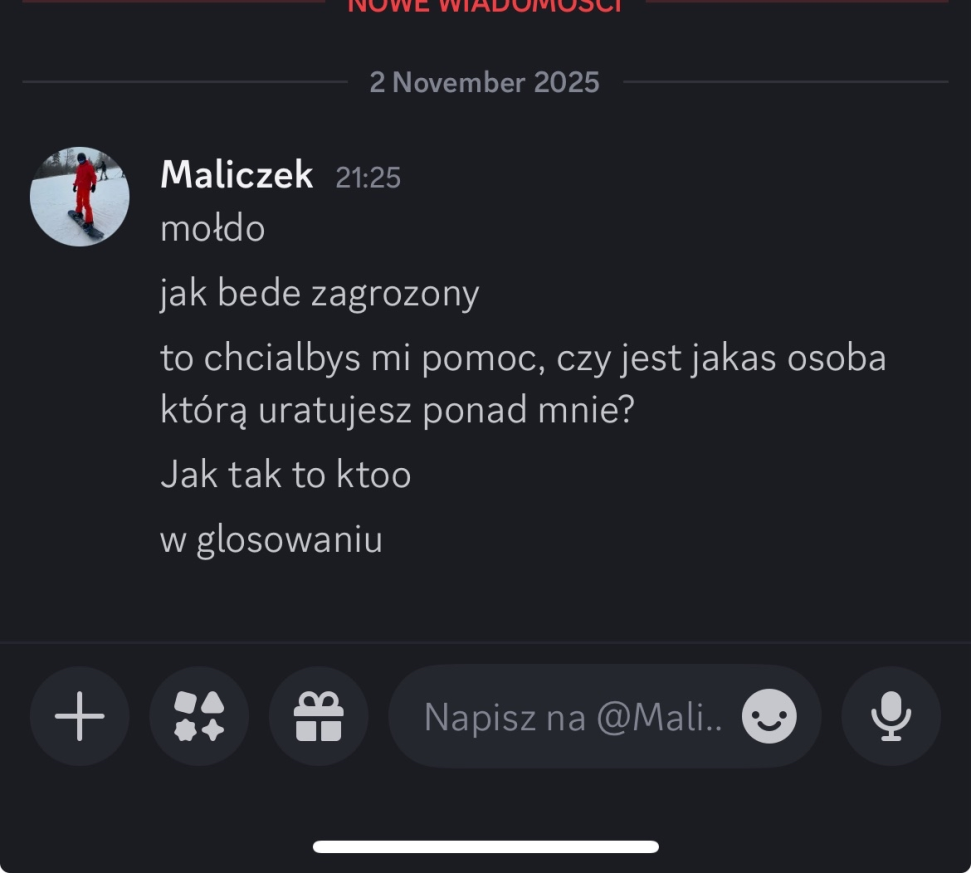971x873 pixels.
Task: Focus the Napisz na @Mali message field
Action: point(570,716)
